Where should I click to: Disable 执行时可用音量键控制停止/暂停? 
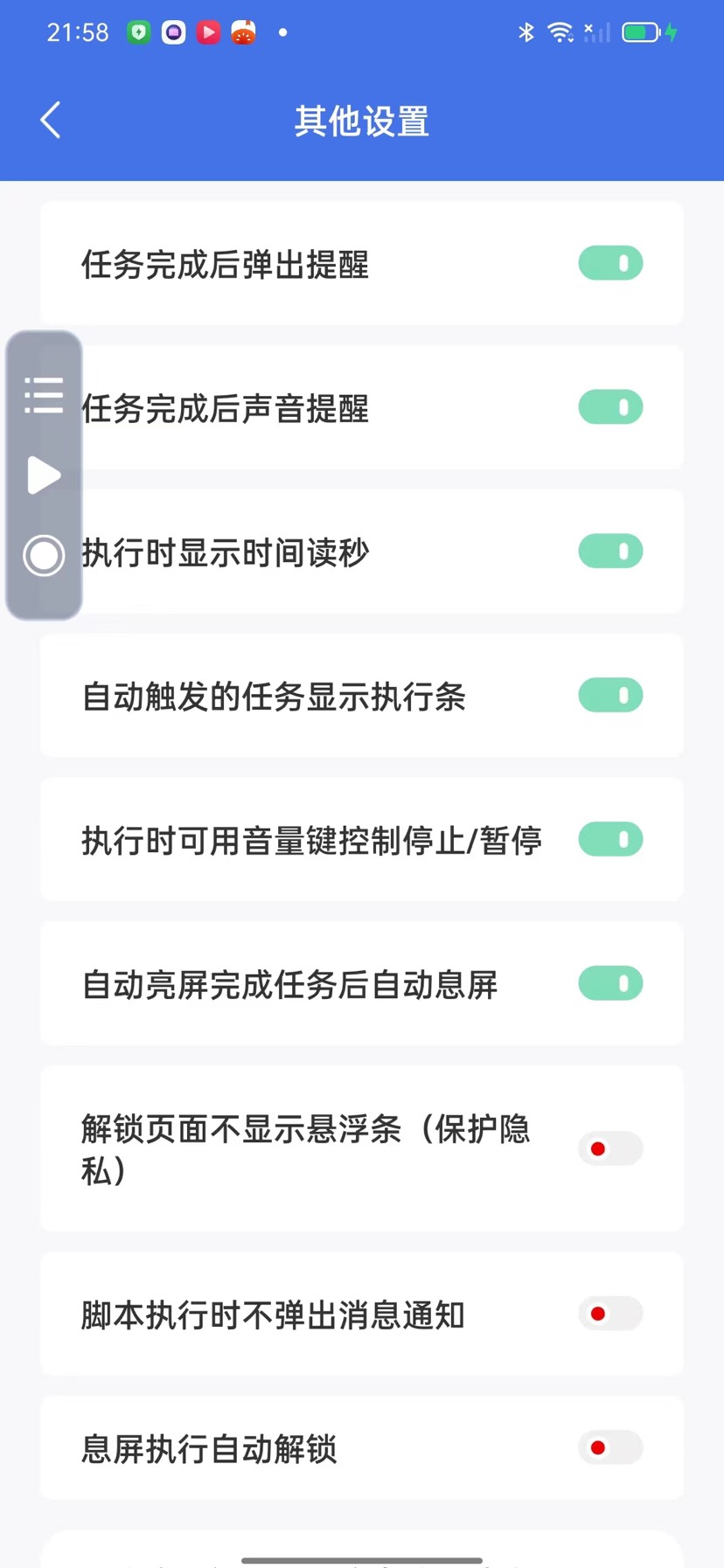click(610, 840)
